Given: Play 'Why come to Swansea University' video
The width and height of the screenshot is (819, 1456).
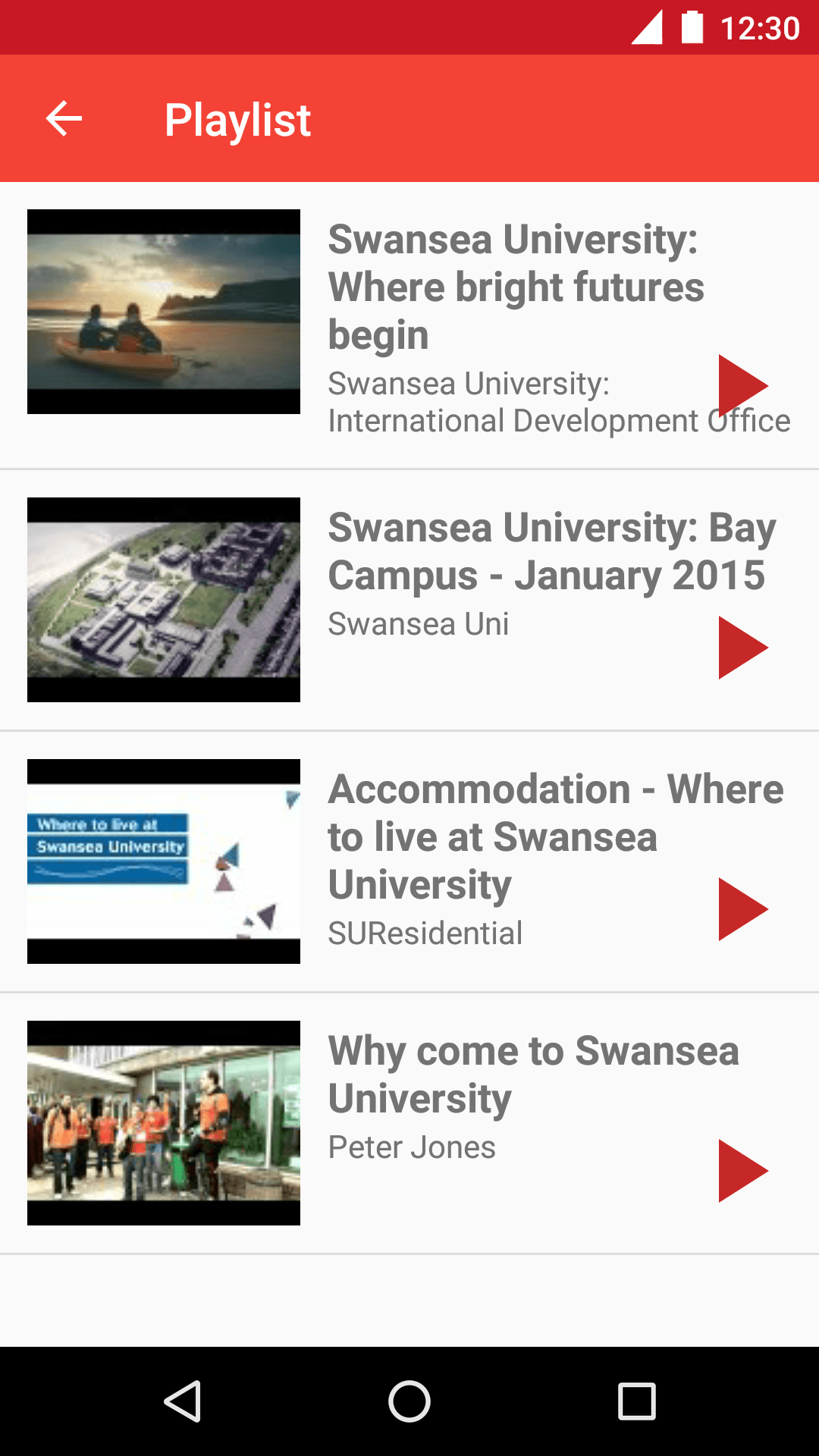Looking at the screenshot, I should pos(743,1171).
